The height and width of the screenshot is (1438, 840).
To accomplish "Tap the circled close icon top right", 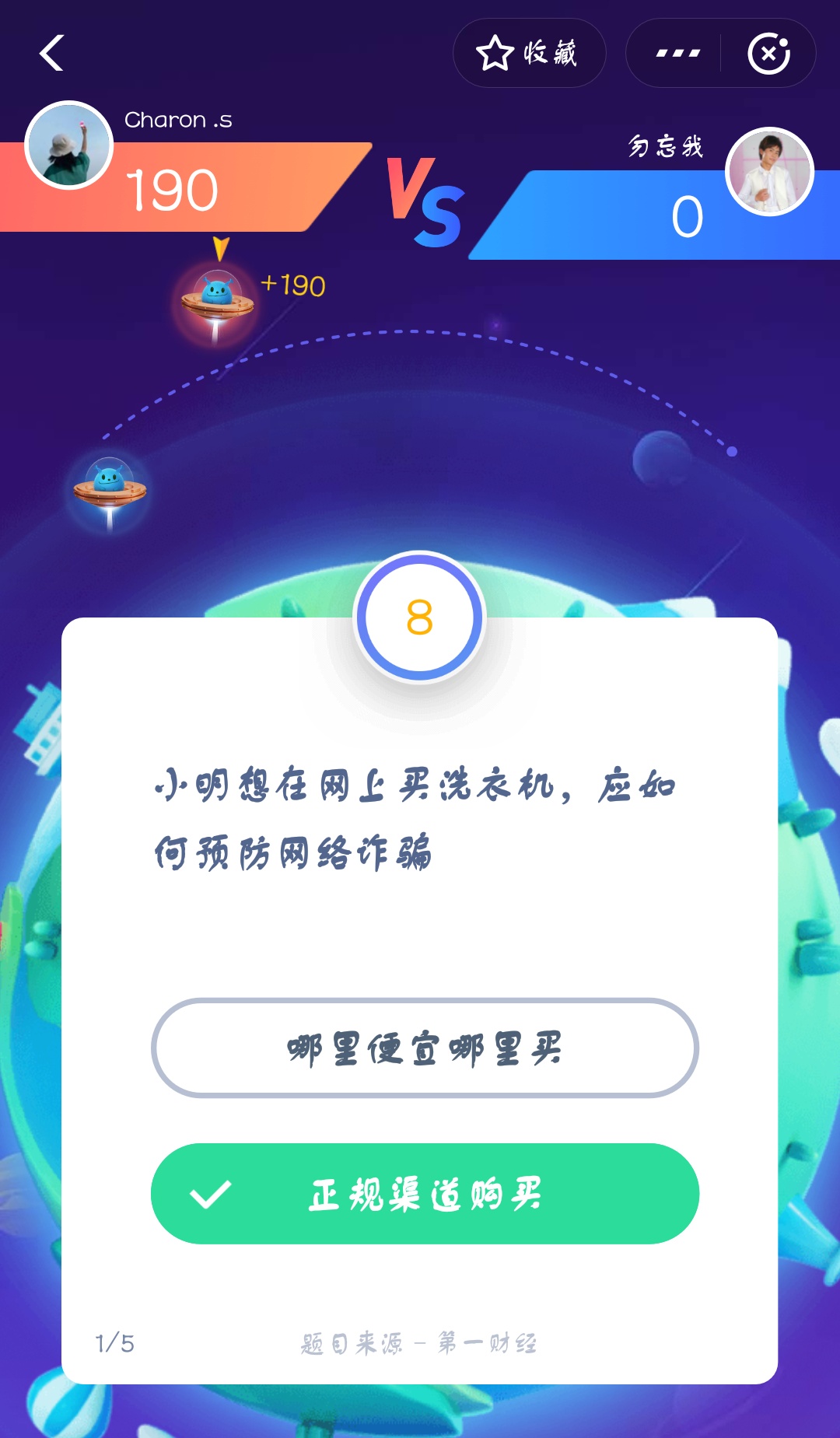I will [x=768, y=53].
